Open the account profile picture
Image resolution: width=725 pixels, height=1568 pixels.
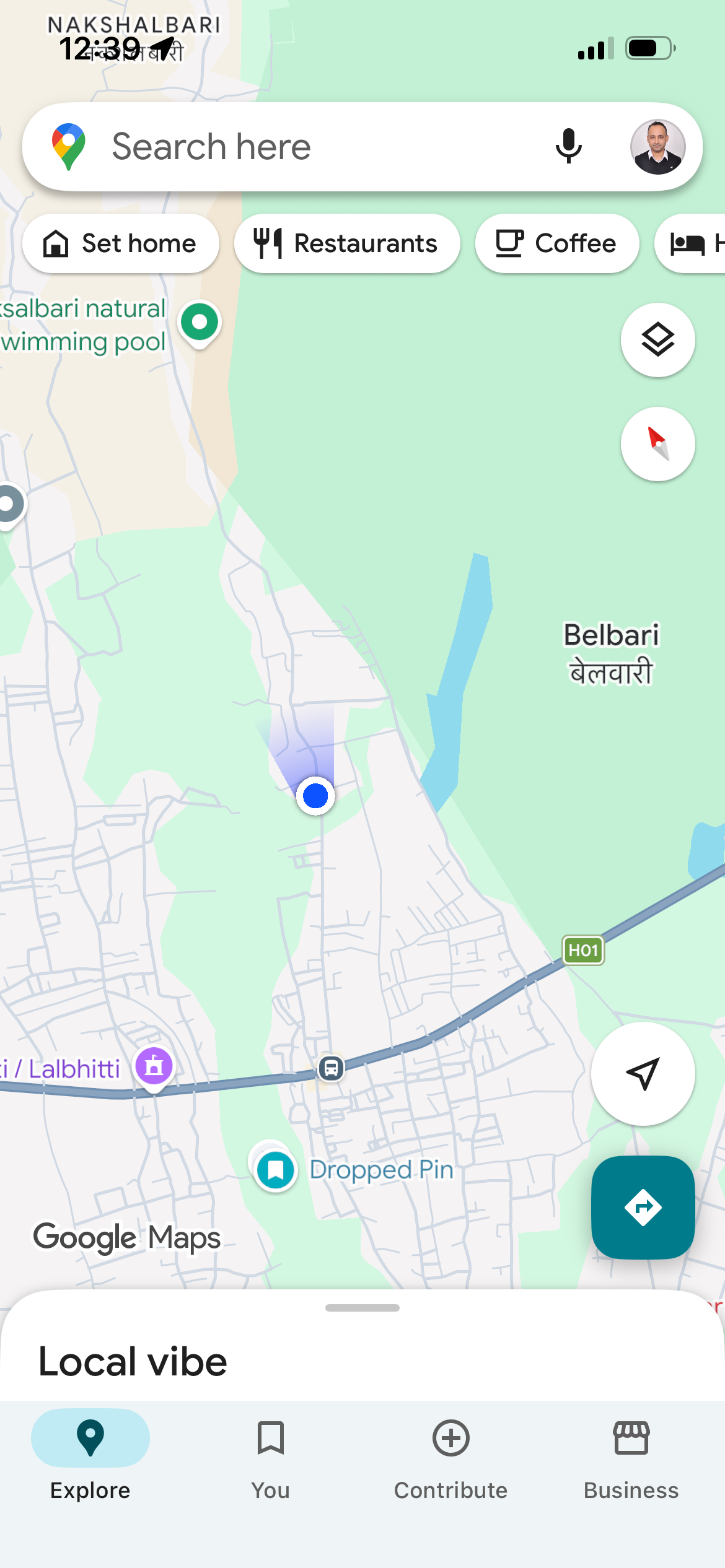coord(657,147)
